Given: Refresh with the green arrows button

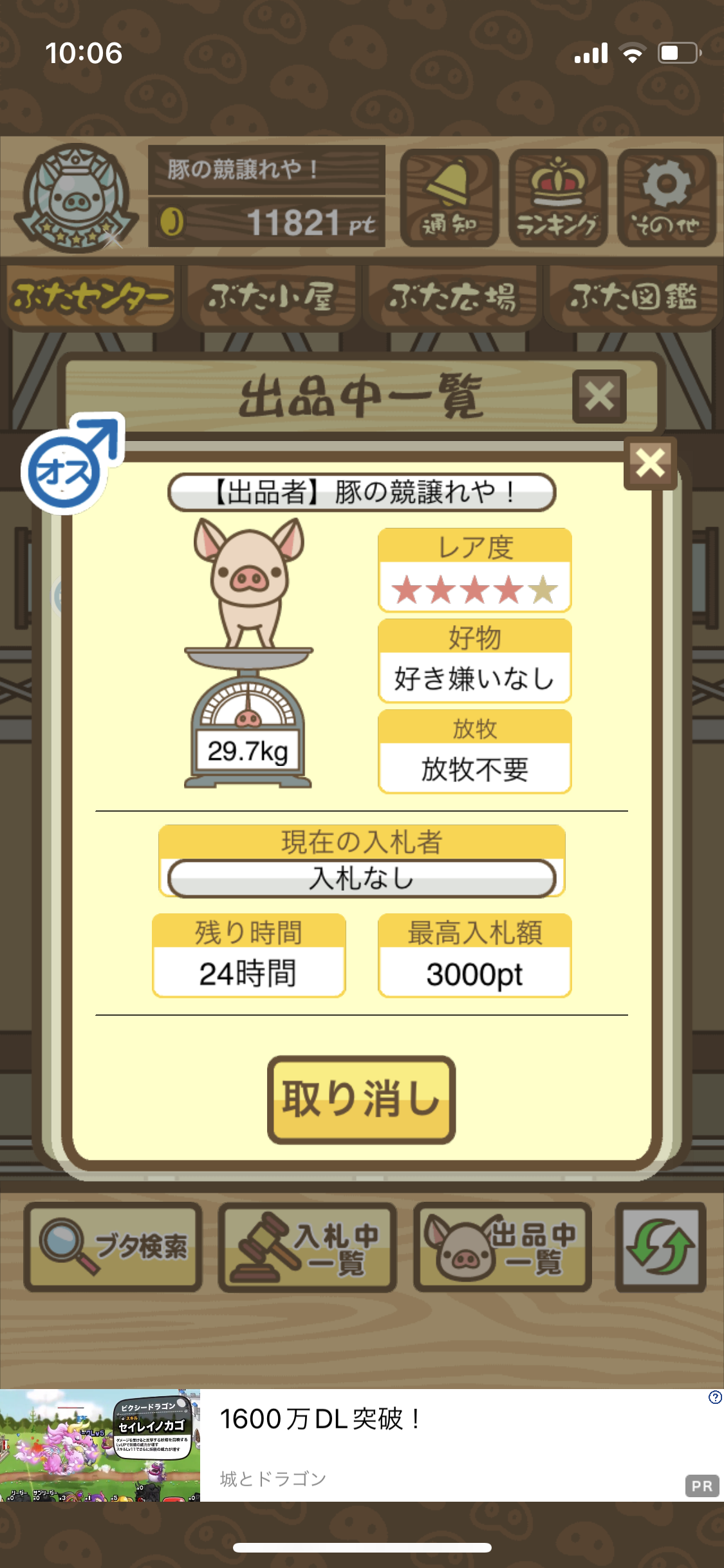Looking at the screenshot, I should [660, 1247].
